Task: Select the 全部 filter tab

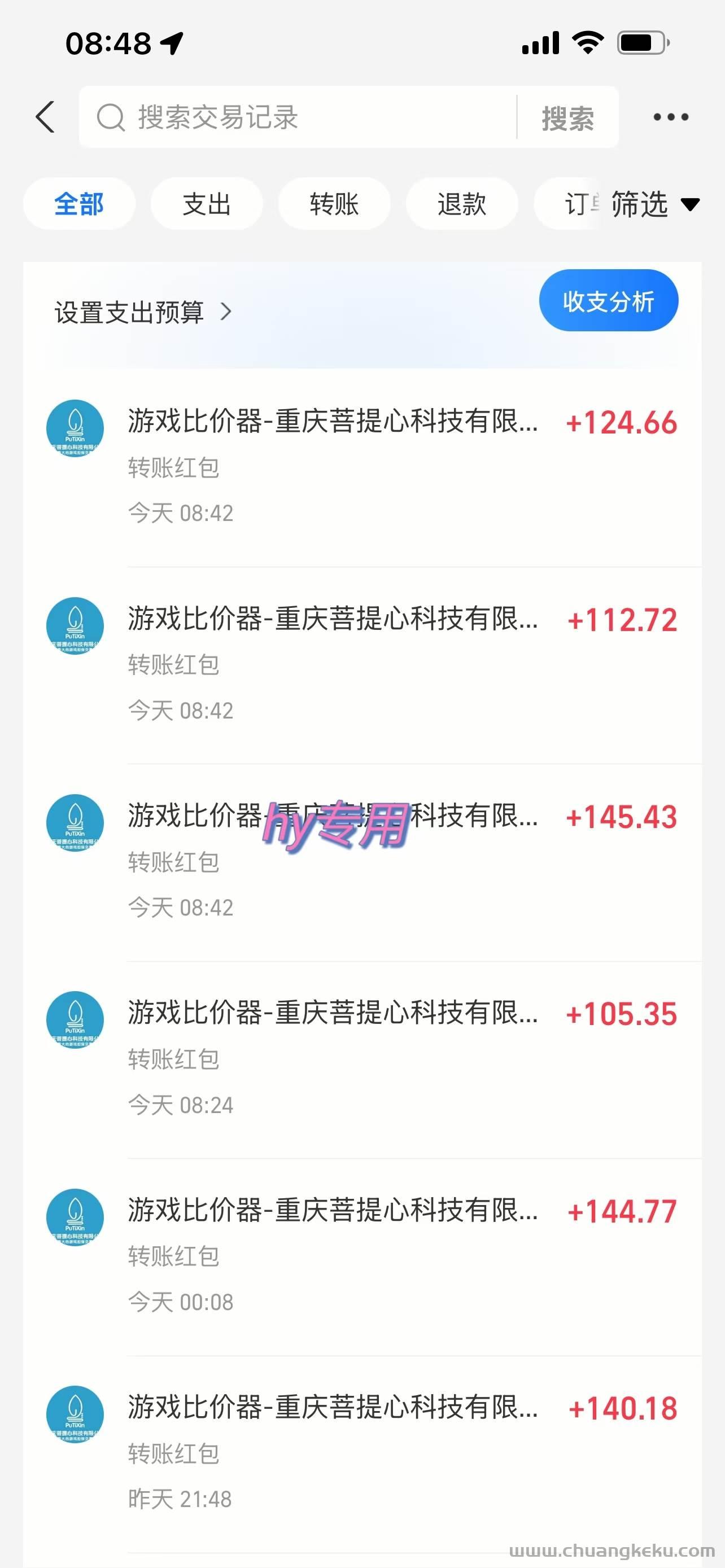Action: point(79,204)
